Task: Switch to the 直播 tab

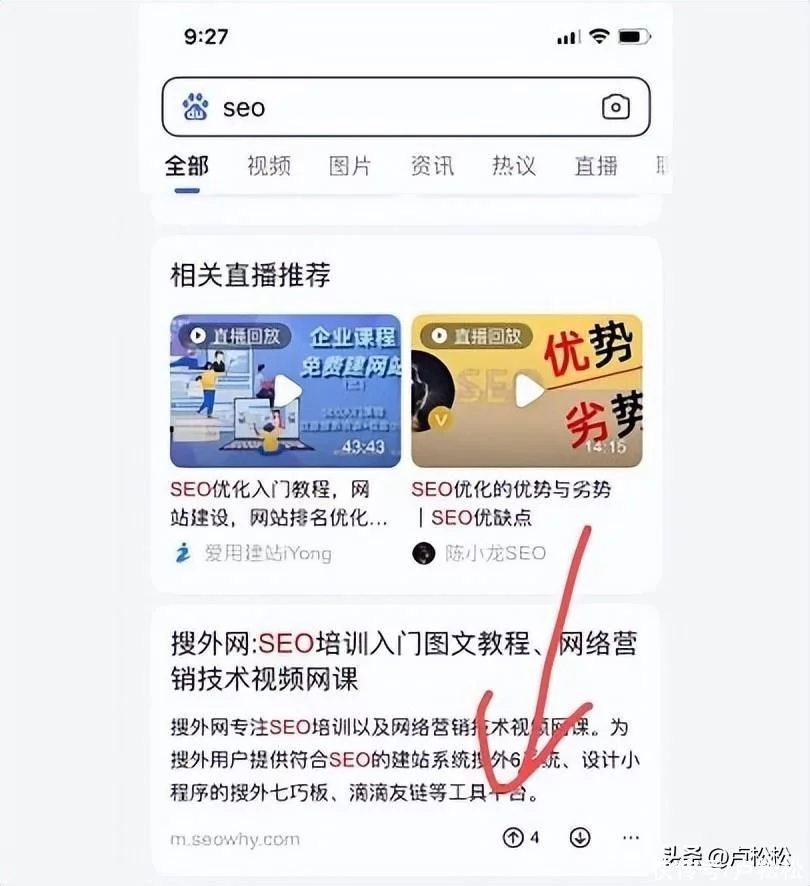Action: click(x=596, y=166)
